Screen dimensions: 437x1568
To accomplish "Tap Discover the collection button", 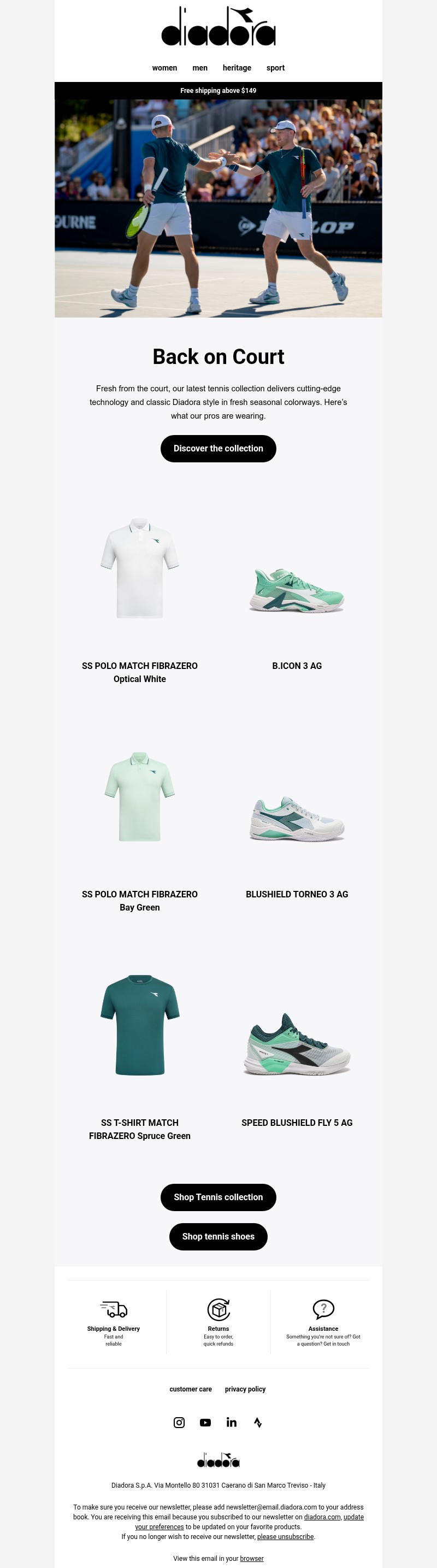I will point(218,448).
